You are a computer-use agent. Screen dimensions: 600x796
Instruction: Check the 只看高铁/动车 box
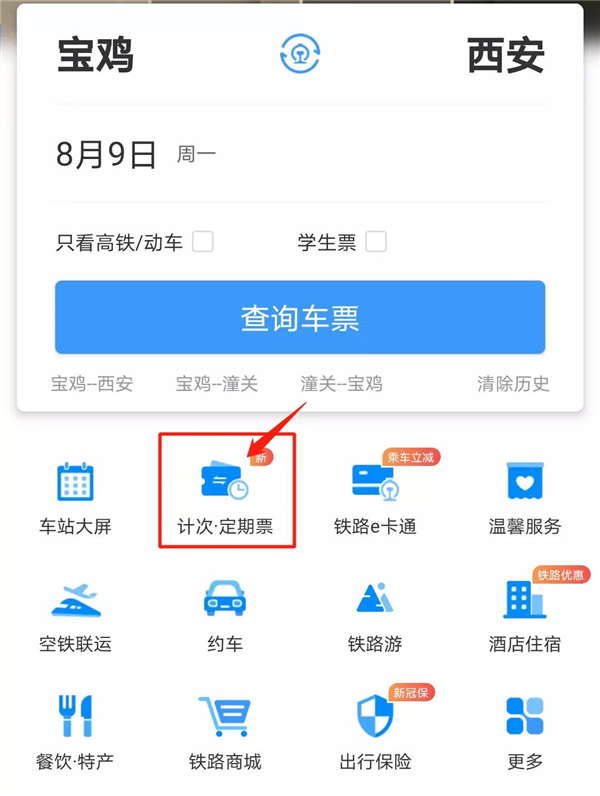pyautogui.click(x=203, y=242)
